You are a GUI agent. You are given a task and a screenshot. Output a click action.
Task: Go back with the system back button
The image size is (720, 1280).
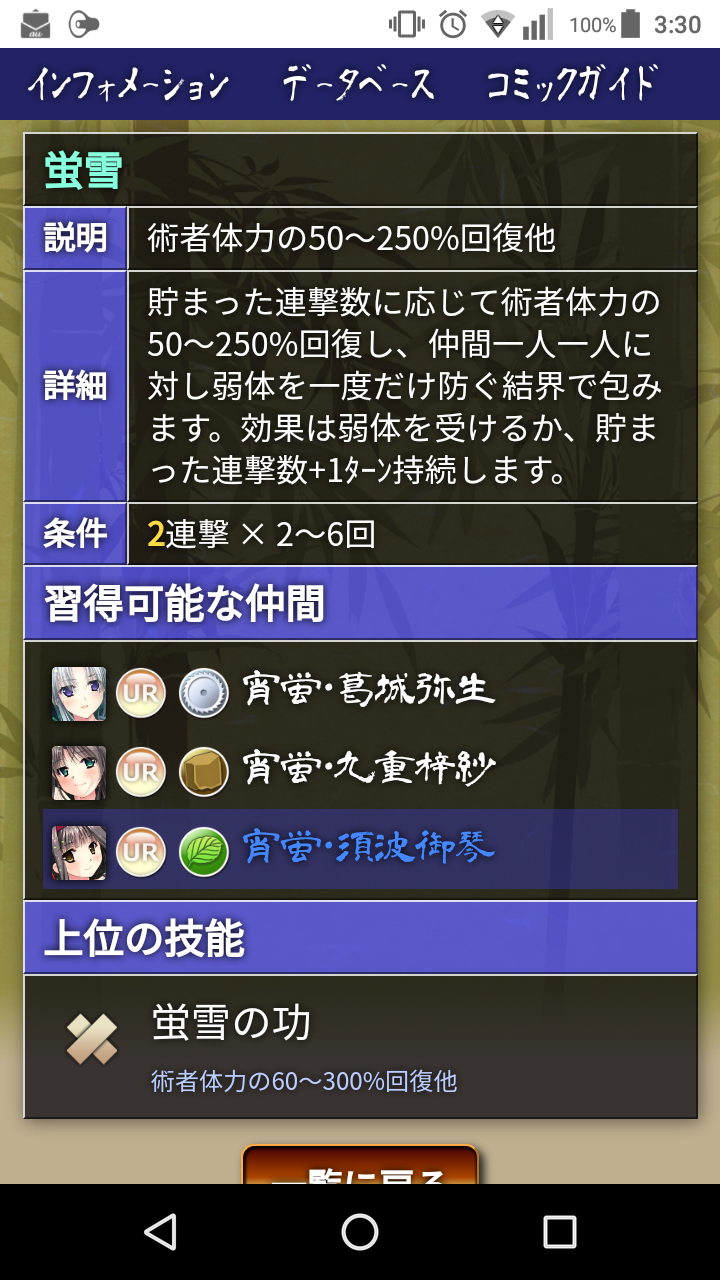pyautogui.click(x=160, y=1232)
